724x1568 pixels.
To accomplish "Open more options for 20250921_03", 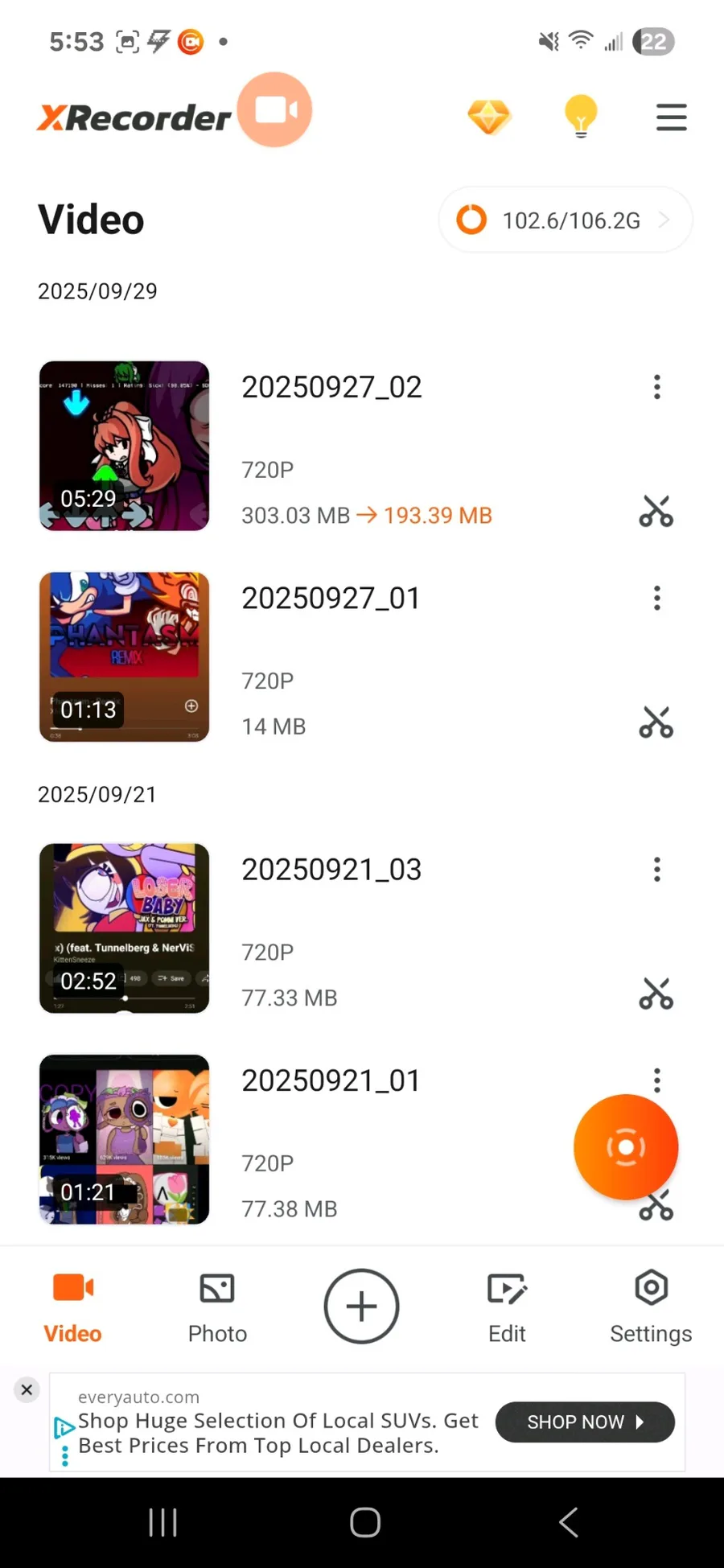I will [x=657, y=869].
